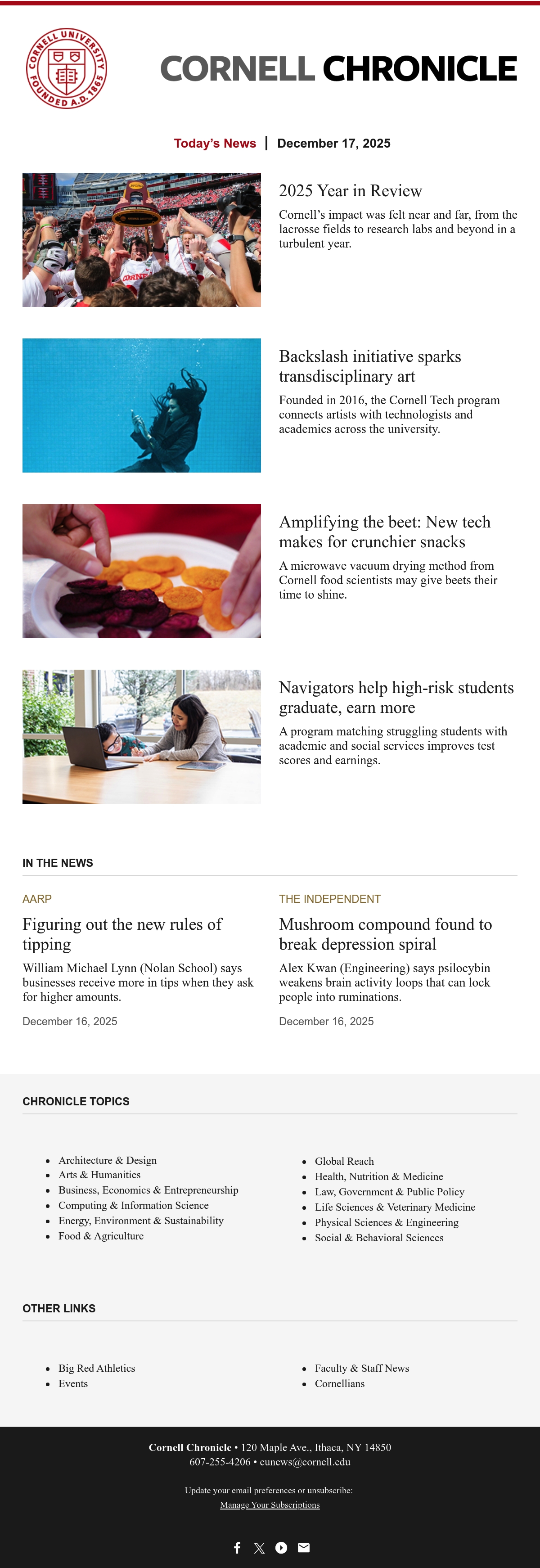540x1568 pixels.
Task: Open the Global Reach topic
Action: coord(344,1161)
